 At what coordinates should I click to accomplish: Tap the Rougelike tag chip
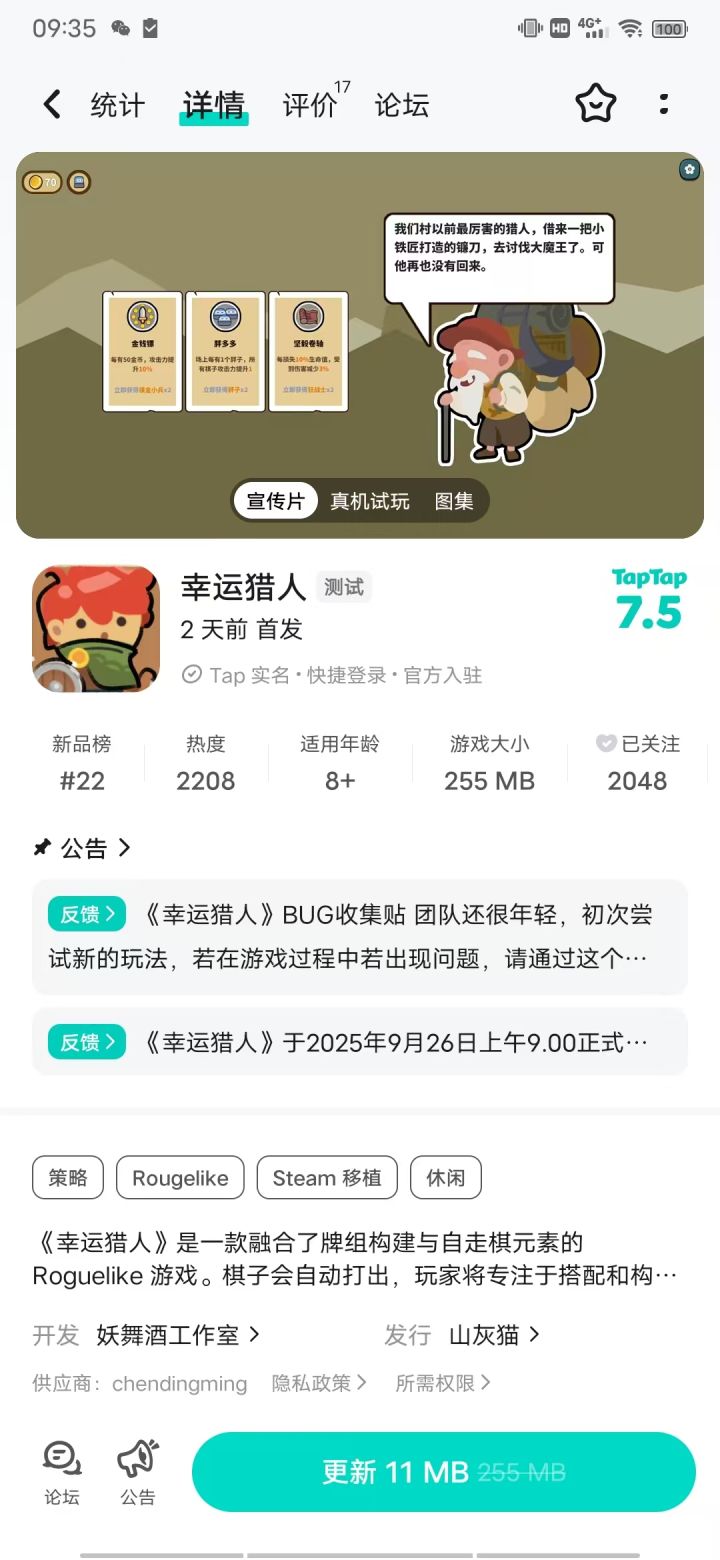[x=180, y=1178]
